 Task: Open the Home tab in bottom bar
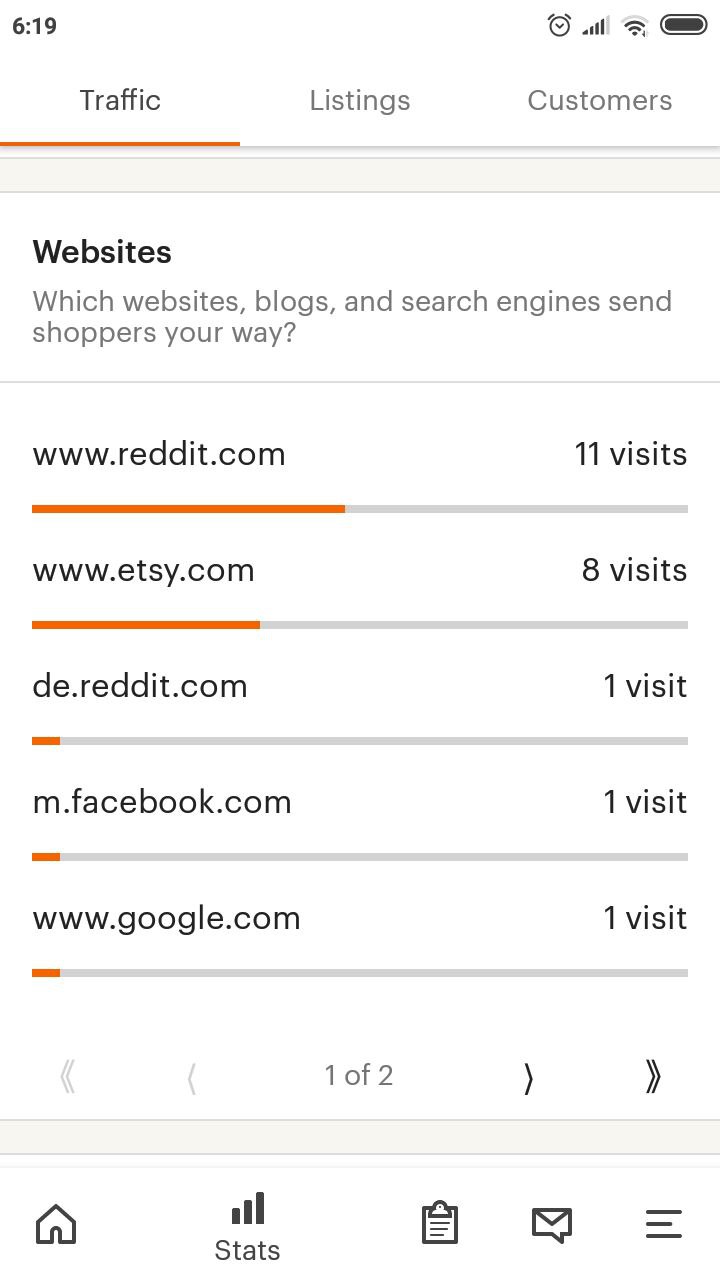[56, 1224]
